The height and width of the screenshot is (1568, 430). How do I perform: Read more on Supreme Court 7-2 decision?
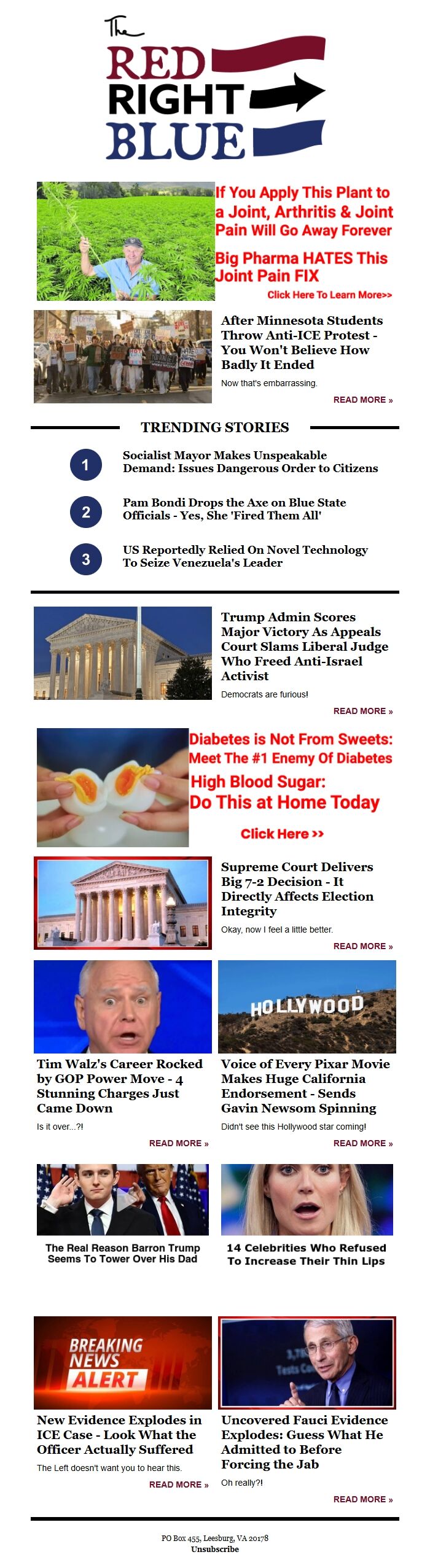tap(362, 946)
